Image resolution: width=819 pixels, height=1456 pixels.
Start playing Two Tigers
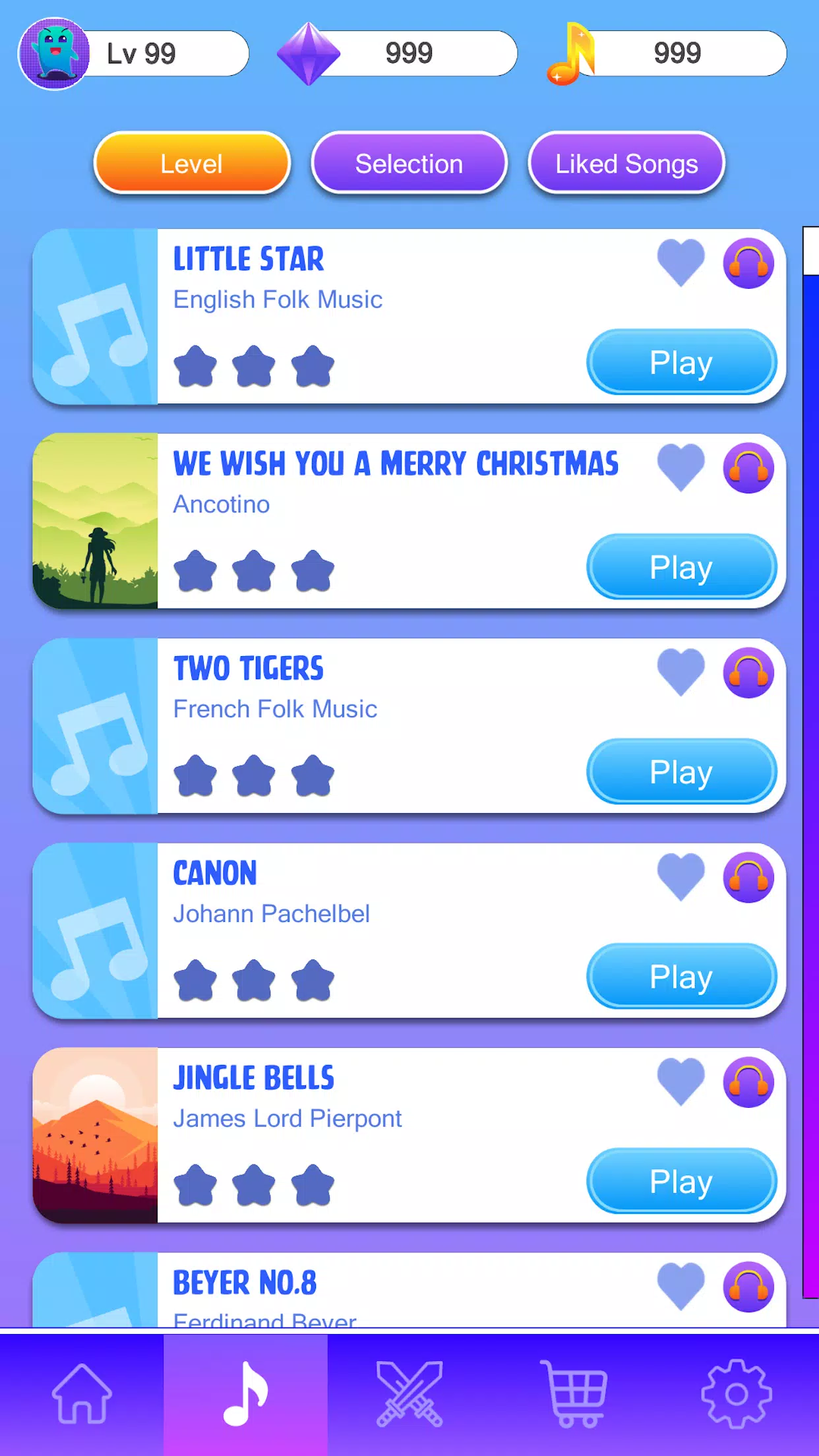(x=681, y=772)
